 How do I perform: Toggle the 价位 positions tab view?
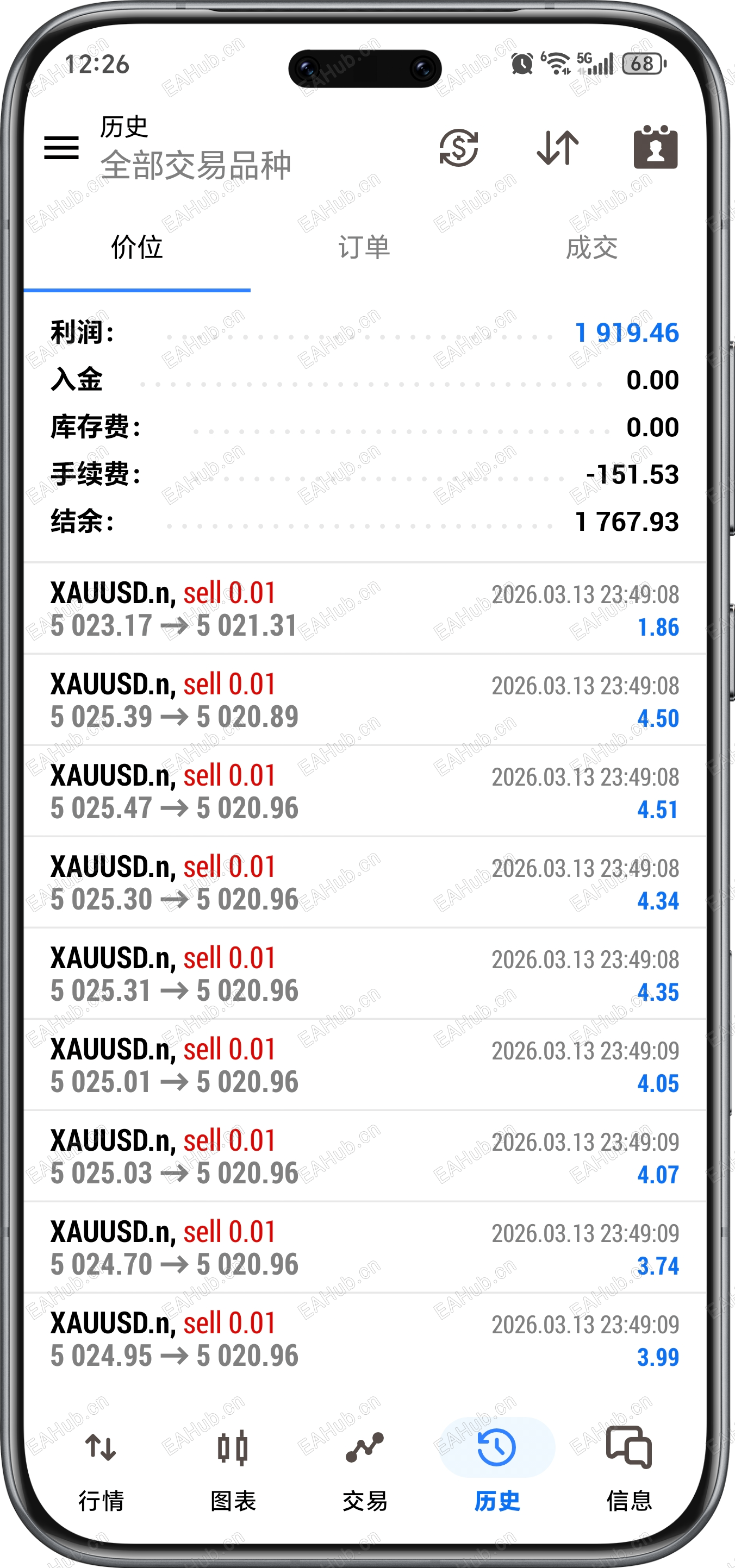tap(136, 248)
